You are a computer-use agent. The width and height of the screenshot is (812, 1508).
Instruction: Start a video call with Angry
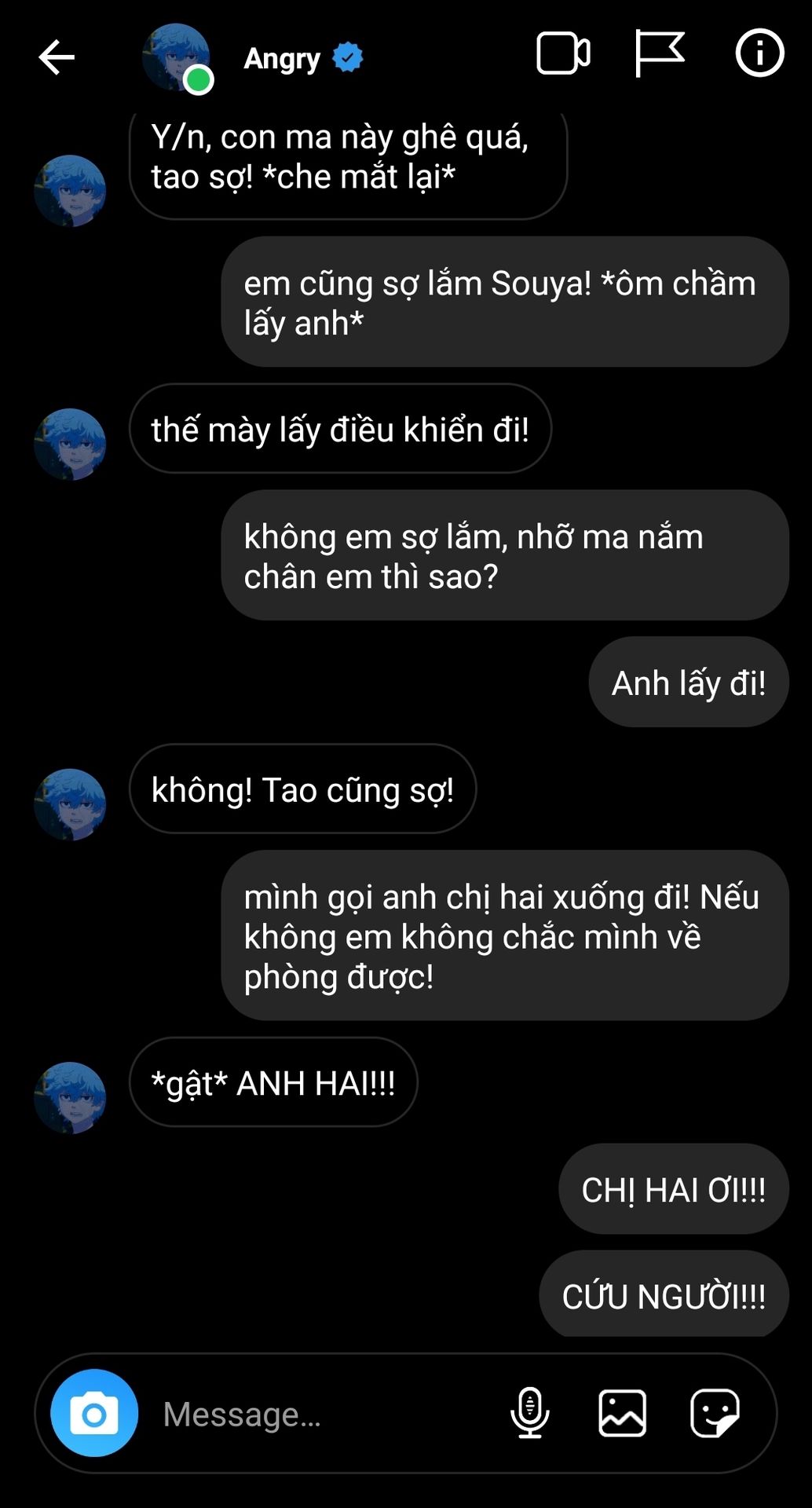coord(563,53)
